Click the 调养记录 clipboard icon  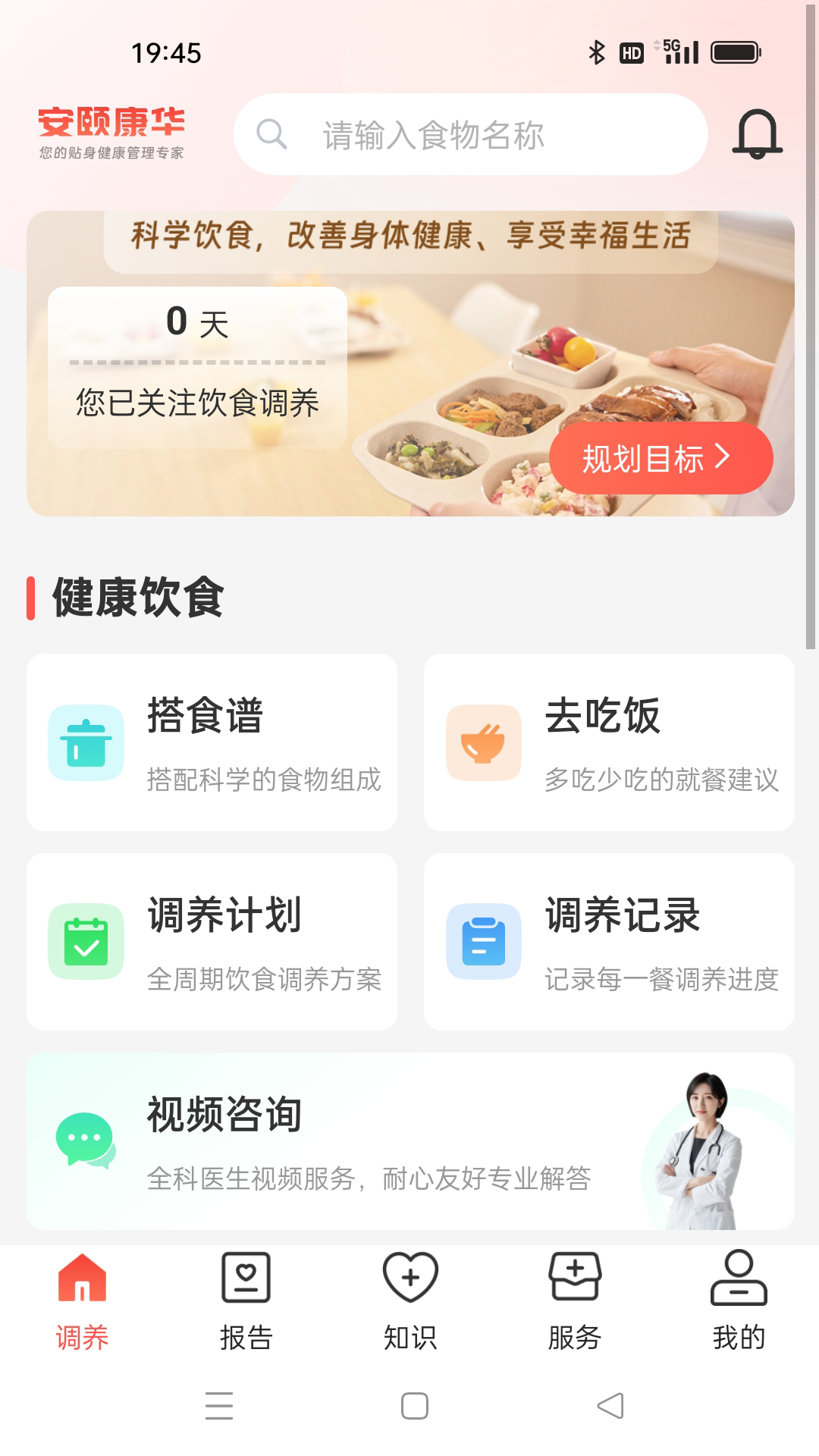[485, 942]
